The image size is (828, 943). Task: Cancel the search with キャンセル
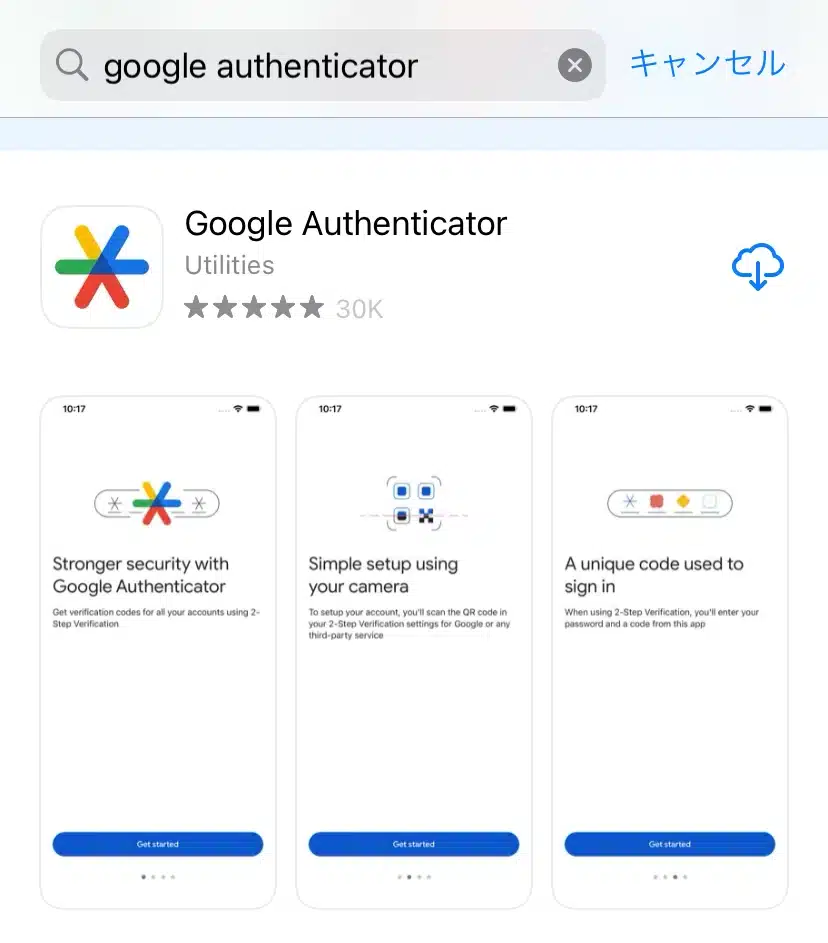pos(707,64)
